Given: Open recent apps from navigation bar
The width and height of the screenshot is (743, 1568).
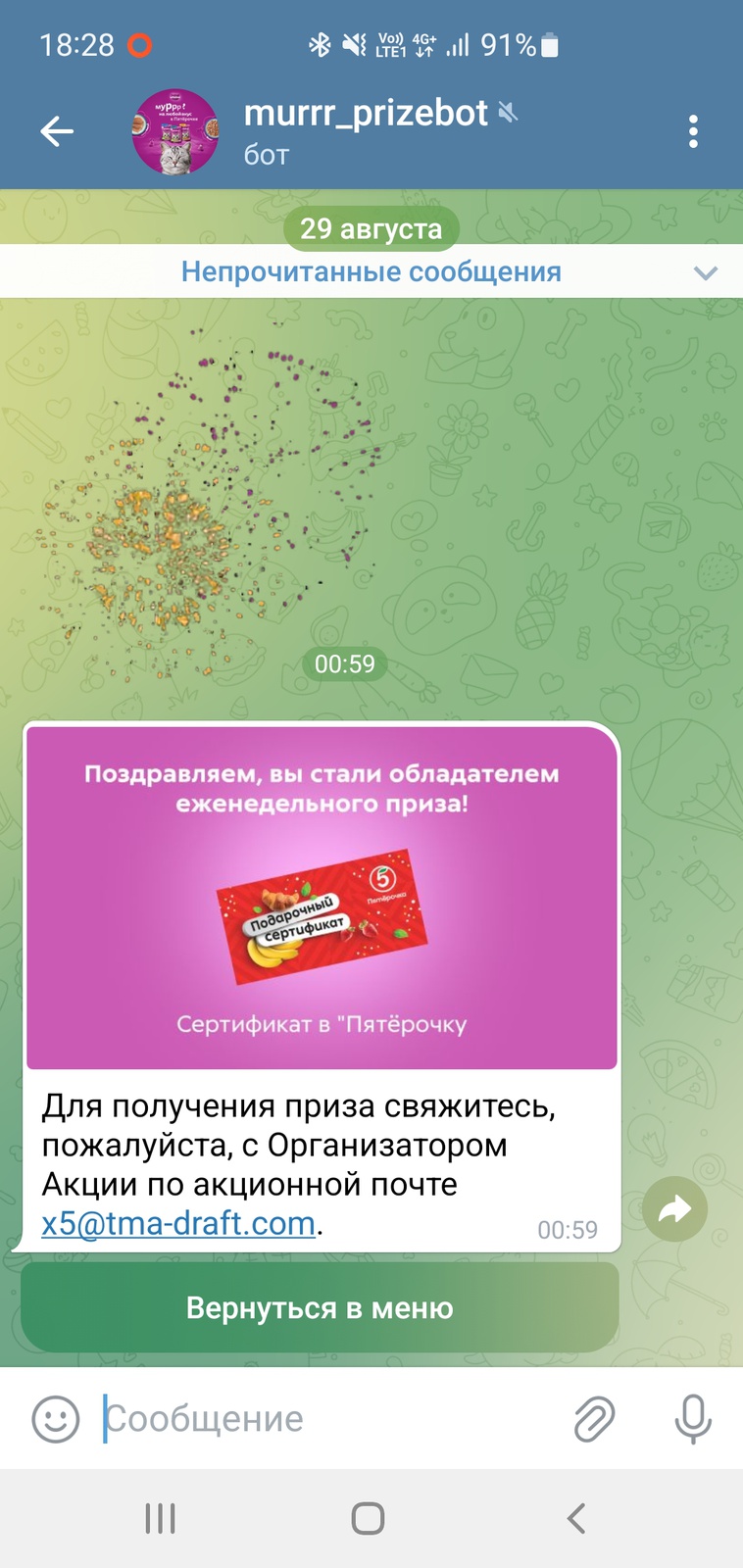Looking at the screenshot, I should 160,1519.
